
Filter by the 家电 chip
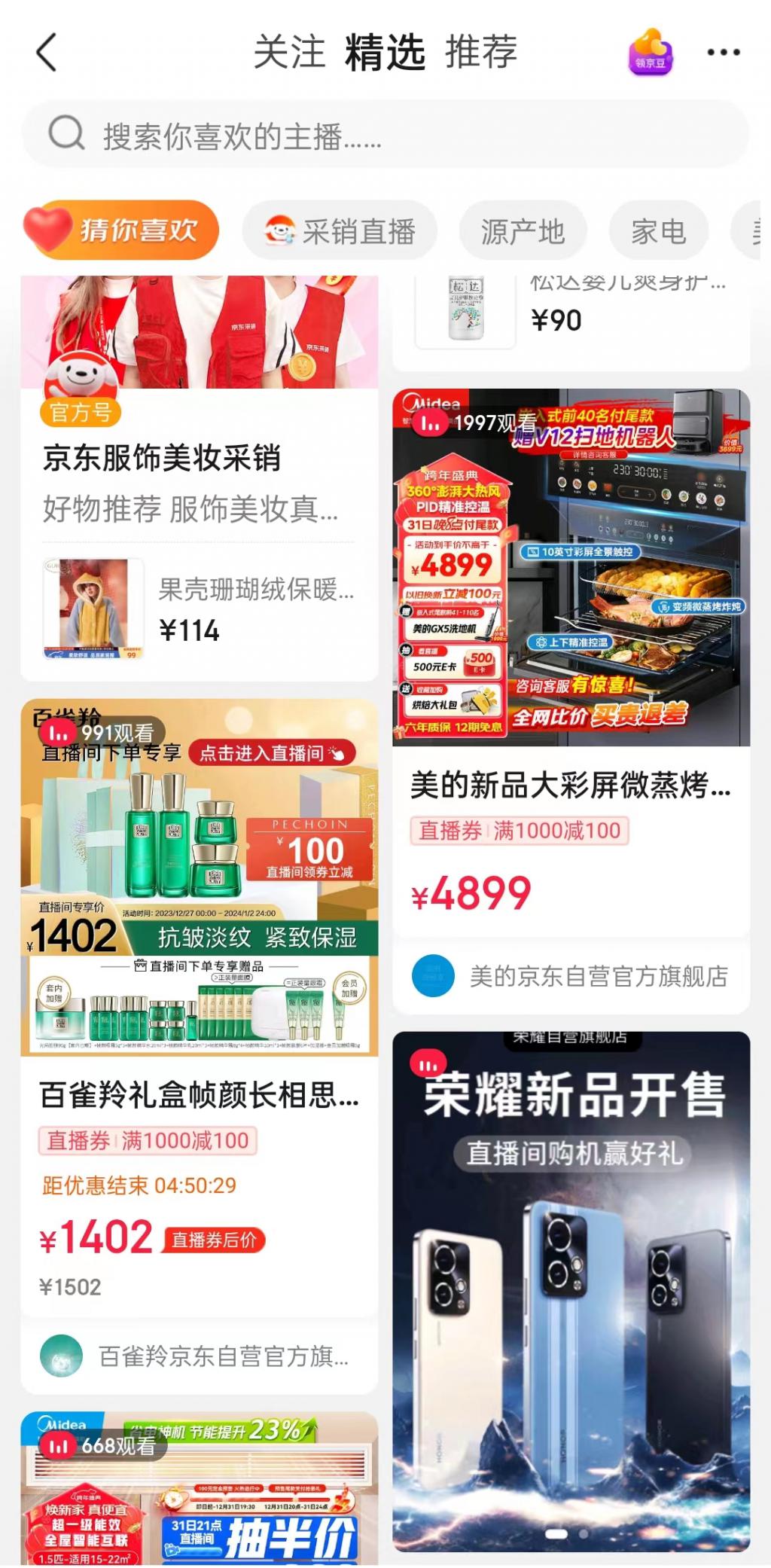658,231
